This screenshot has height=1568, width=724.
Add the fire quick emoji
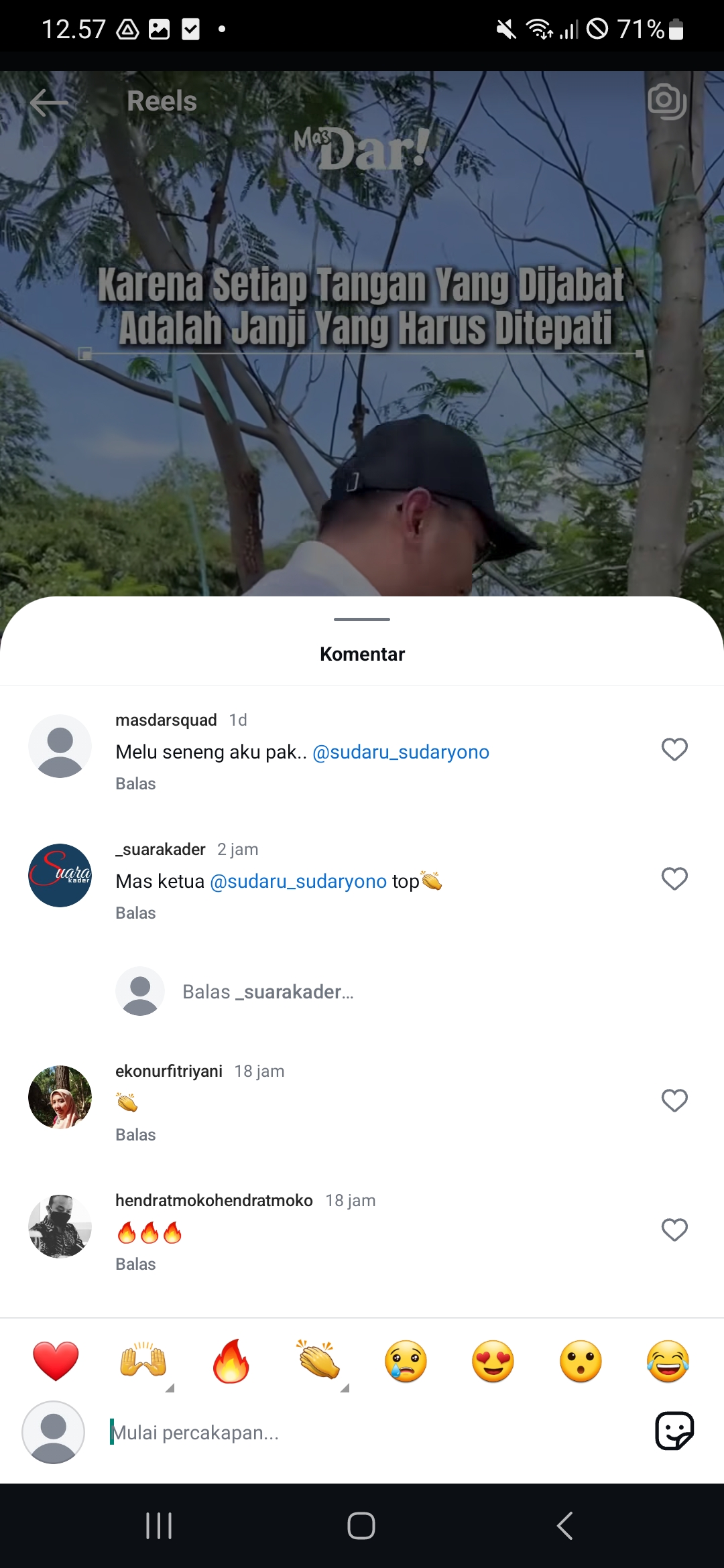click(231, 1361)
